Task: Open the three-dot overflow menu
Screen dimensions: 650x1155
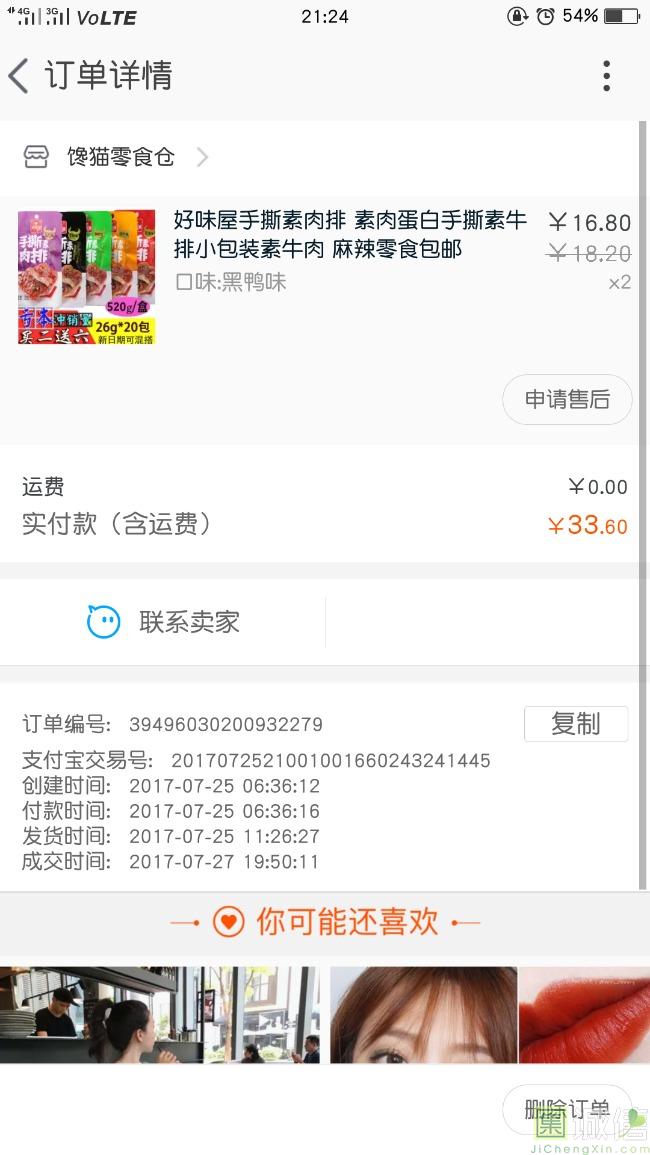Action: click(606, 76)
